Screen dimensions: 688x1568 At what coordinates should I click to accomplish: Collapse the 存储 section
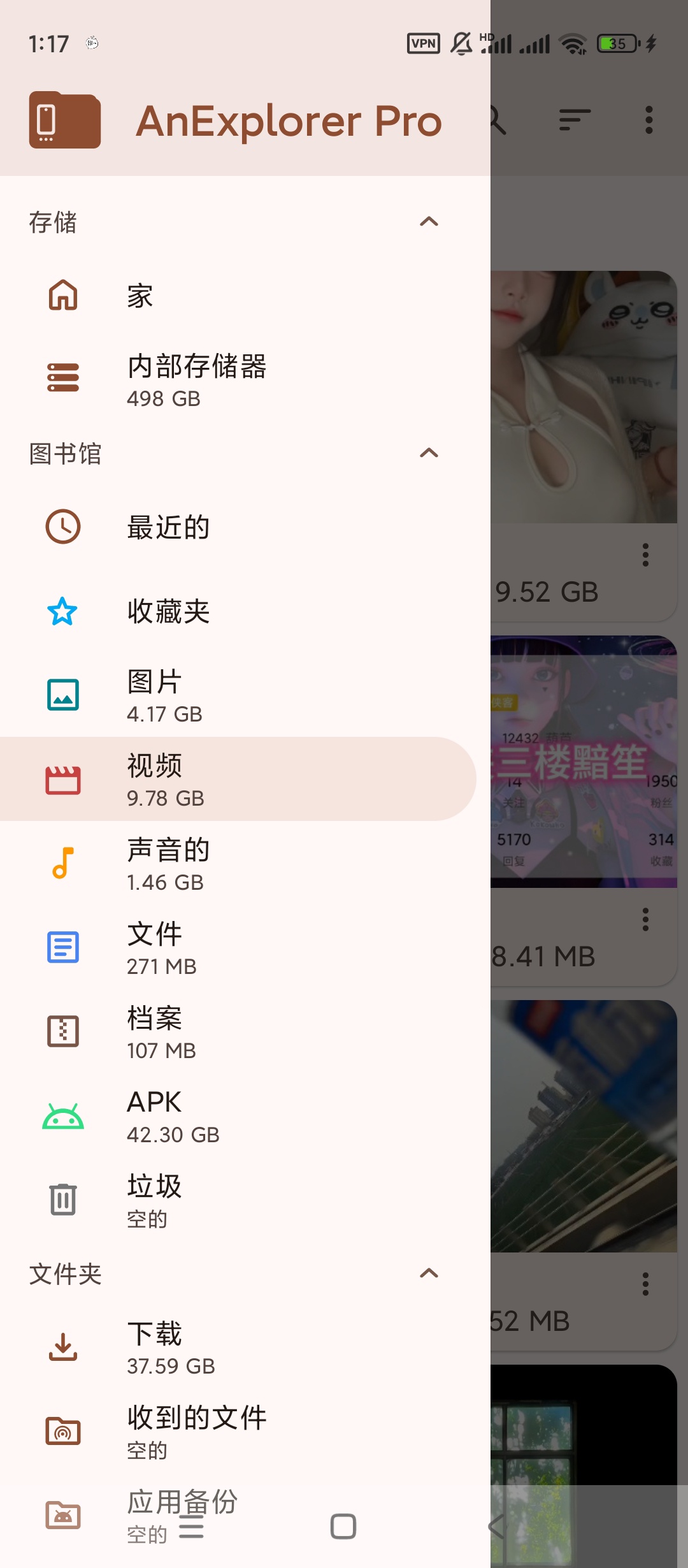pyautogui.click(x=429, y=222)
